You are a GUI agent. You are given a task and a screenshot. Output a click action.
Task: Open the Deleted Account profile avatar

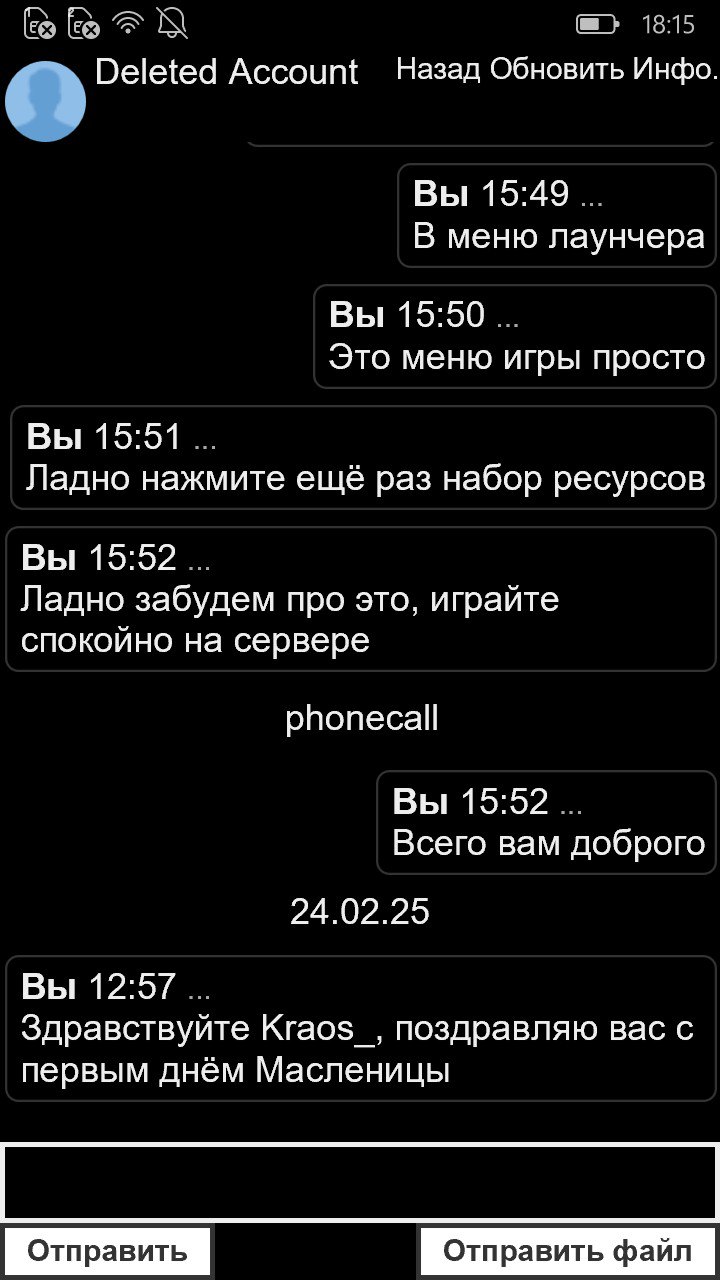point(45,101)
